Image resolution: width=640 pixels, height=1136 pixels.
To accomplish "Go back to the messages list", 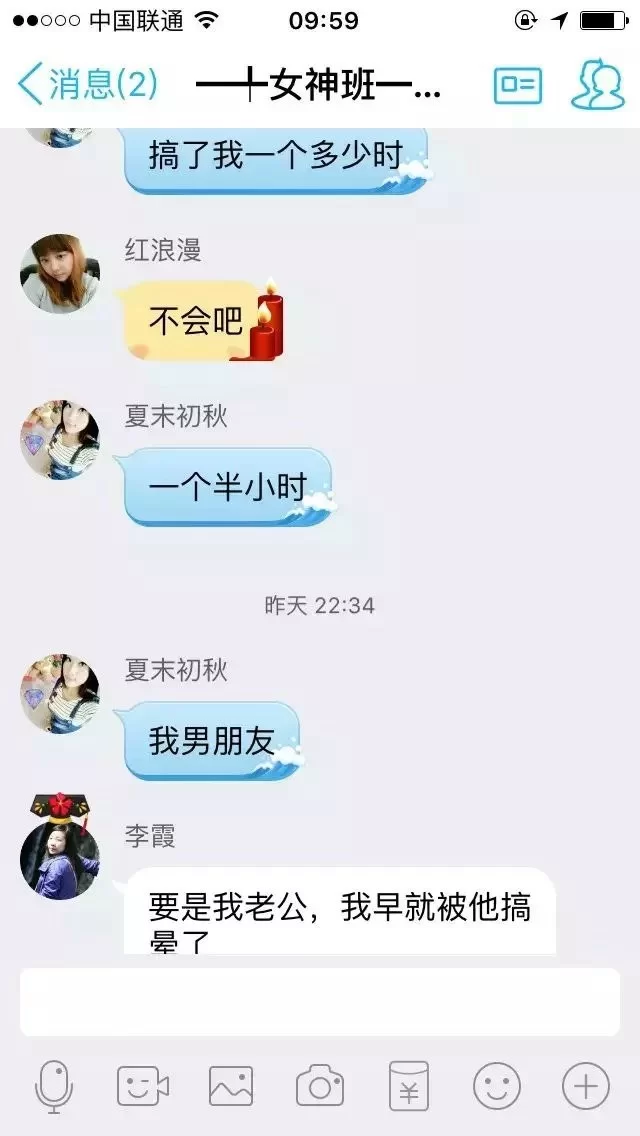I will [88, 85].
